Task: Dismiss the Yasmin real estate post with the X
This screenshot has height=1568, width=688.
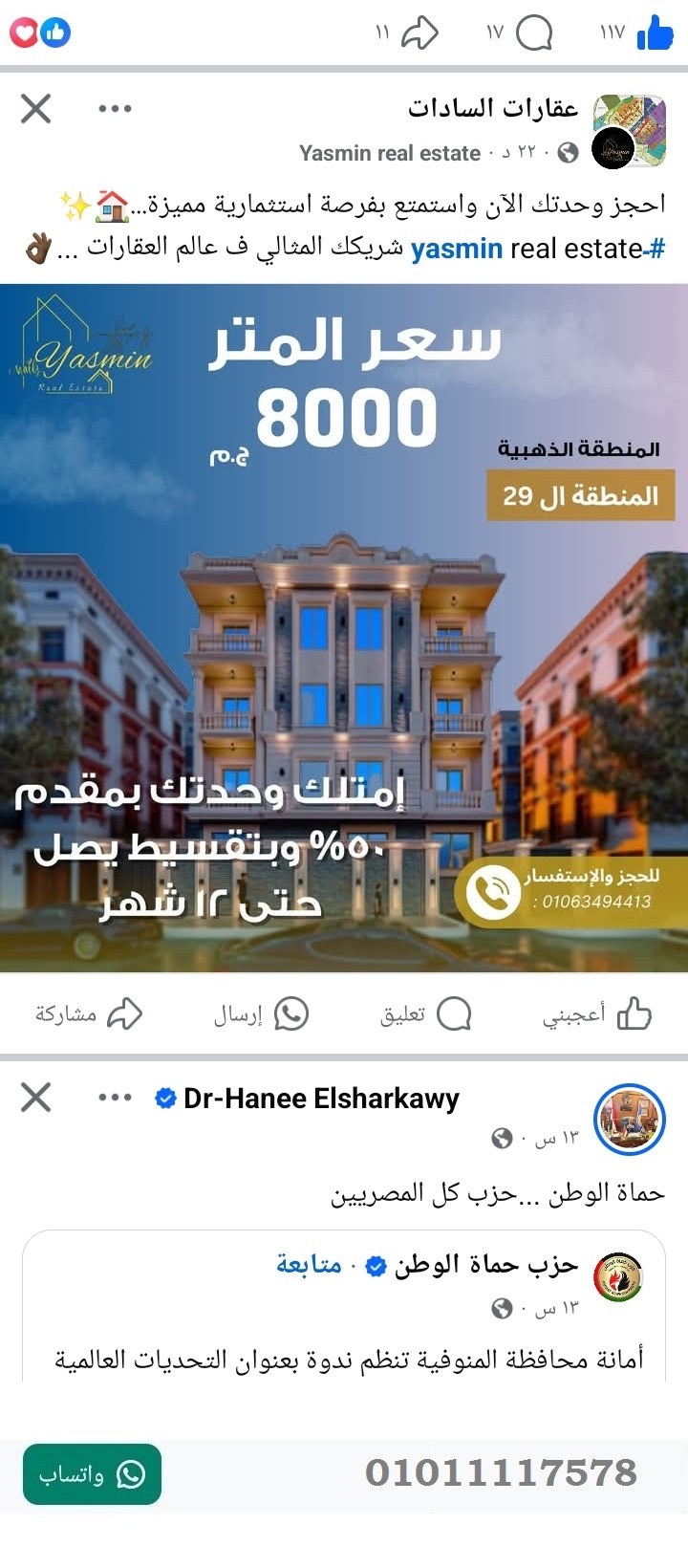Action: (x=35, y=108)
